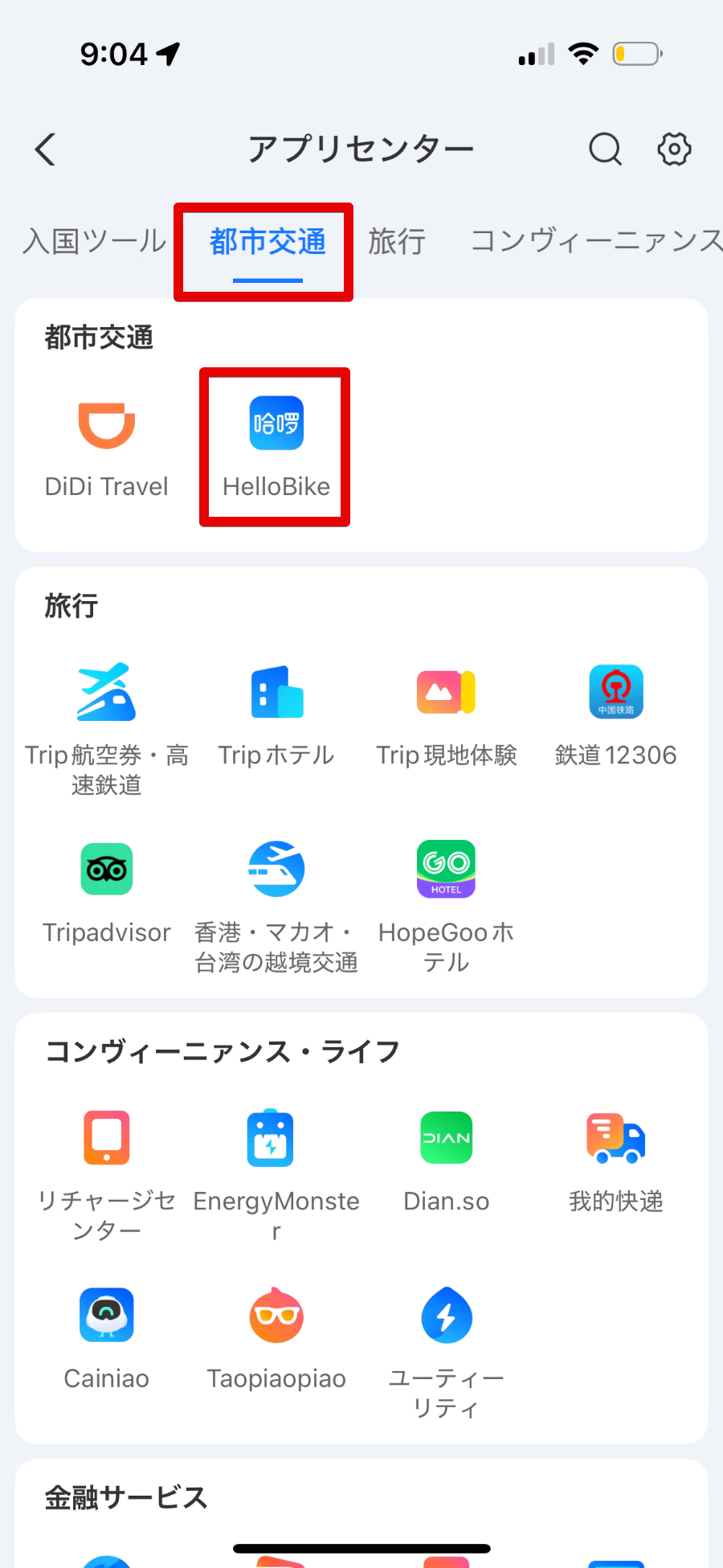Open search in the app center
Image resolution: width=723 pixels, height=1568 pixels.
(605, 149)
